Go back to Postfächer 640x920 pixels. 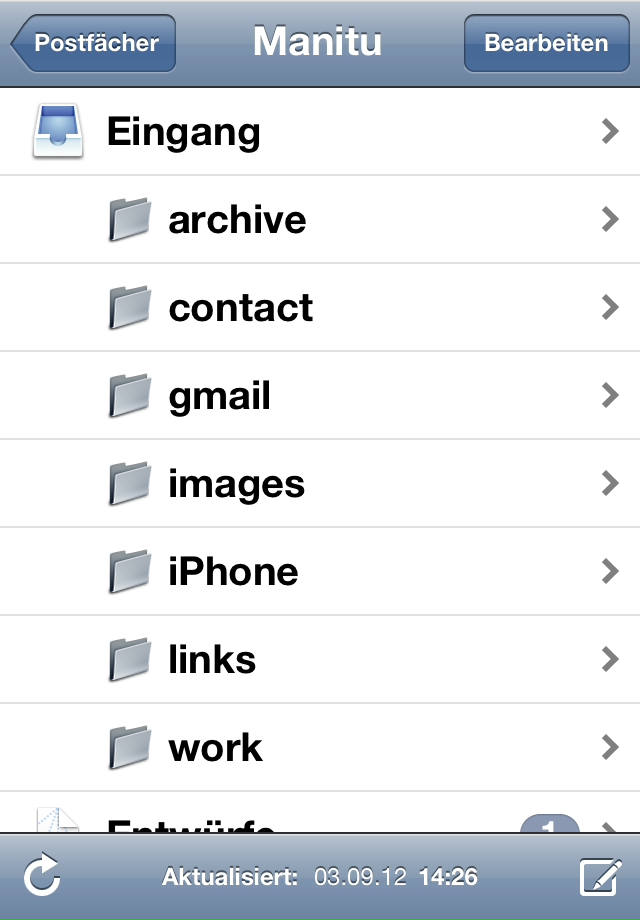click(94, 43)
